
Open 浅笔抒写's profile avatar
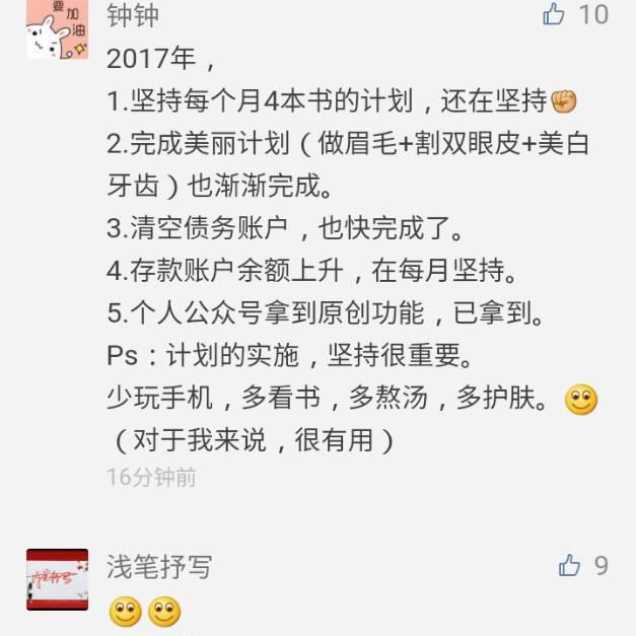tap(56, 579)
